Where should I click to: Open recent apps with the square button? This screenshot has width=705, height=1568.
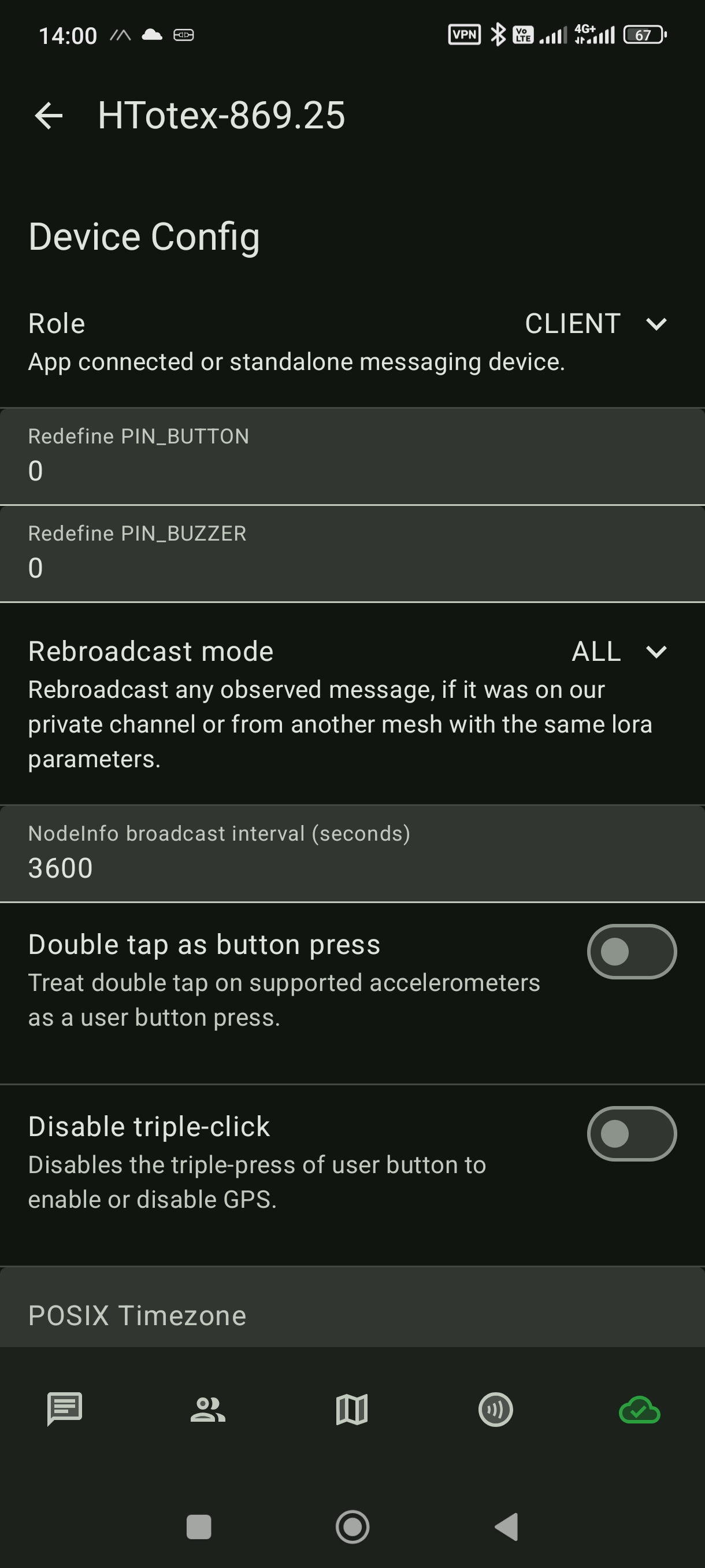point(198,1526)
